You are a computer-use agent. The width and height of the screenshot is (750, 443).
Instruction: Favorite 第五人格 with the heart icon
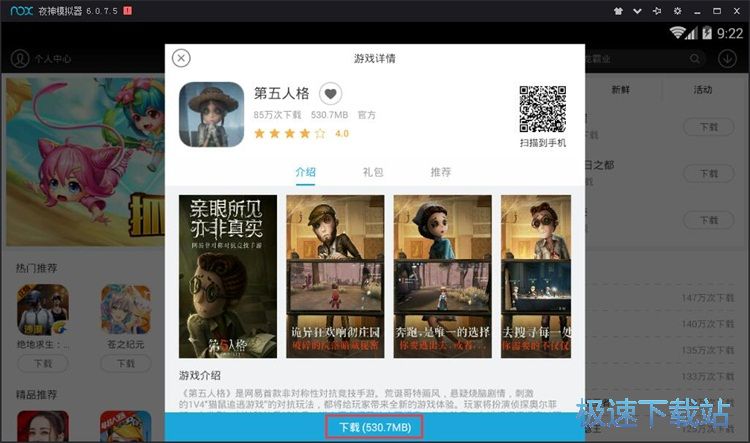point(330,94)
